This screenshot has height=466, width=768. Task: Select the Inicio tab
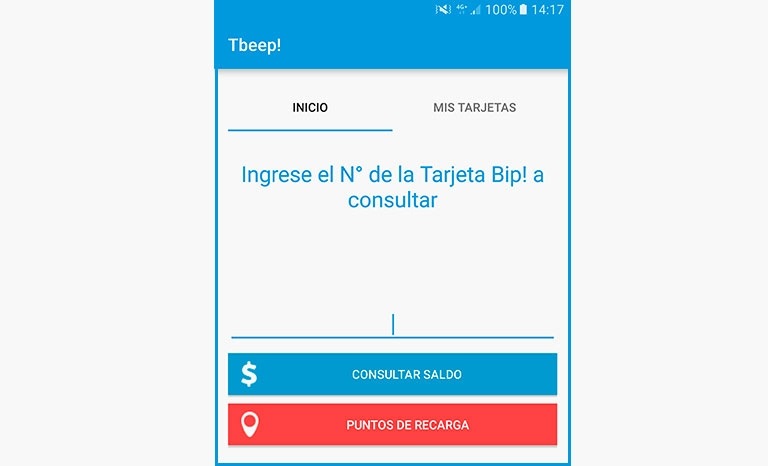click(310, 108)
